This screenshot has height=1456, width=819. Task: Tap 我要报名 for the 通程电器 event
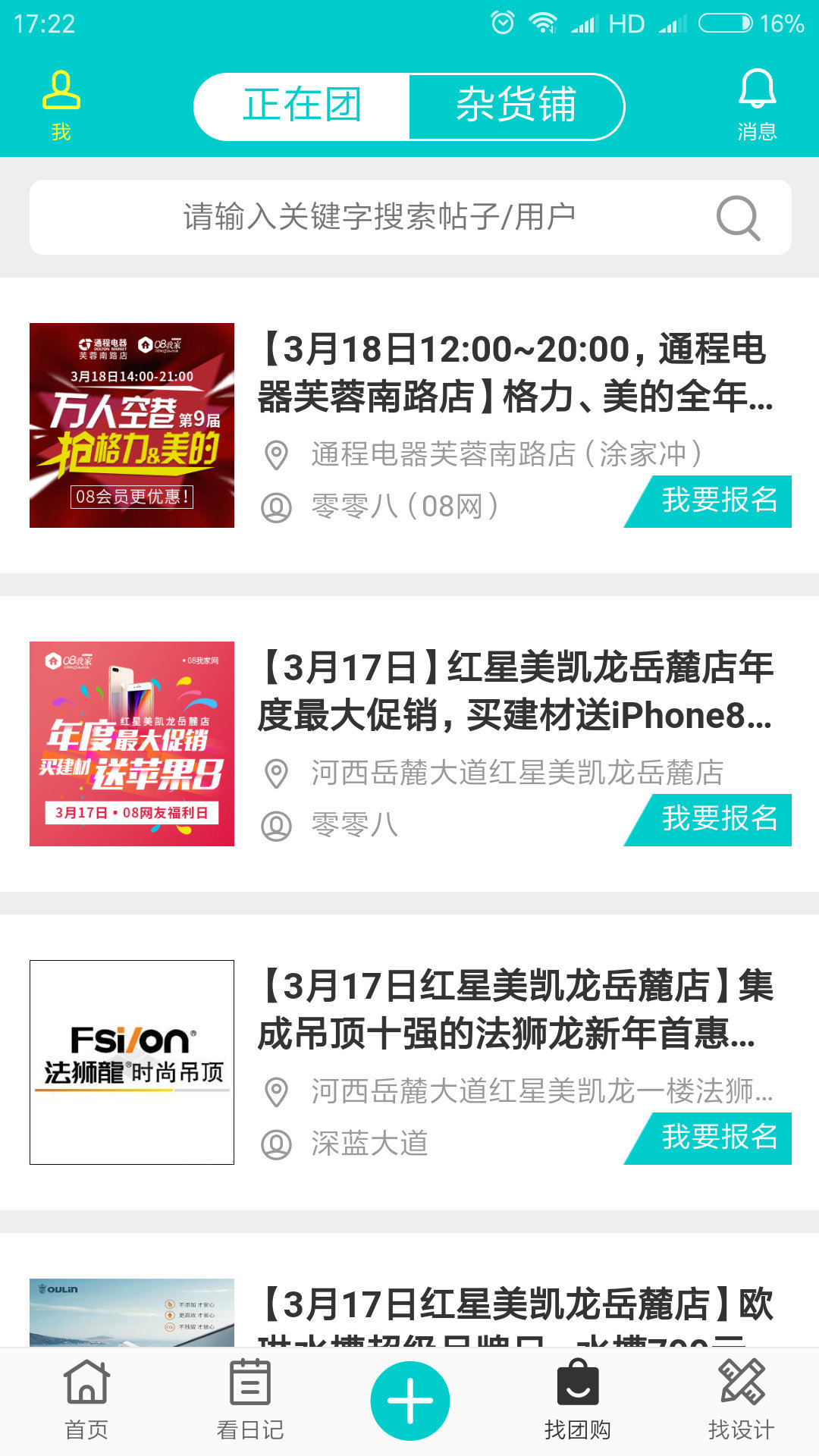click(709, 501)
